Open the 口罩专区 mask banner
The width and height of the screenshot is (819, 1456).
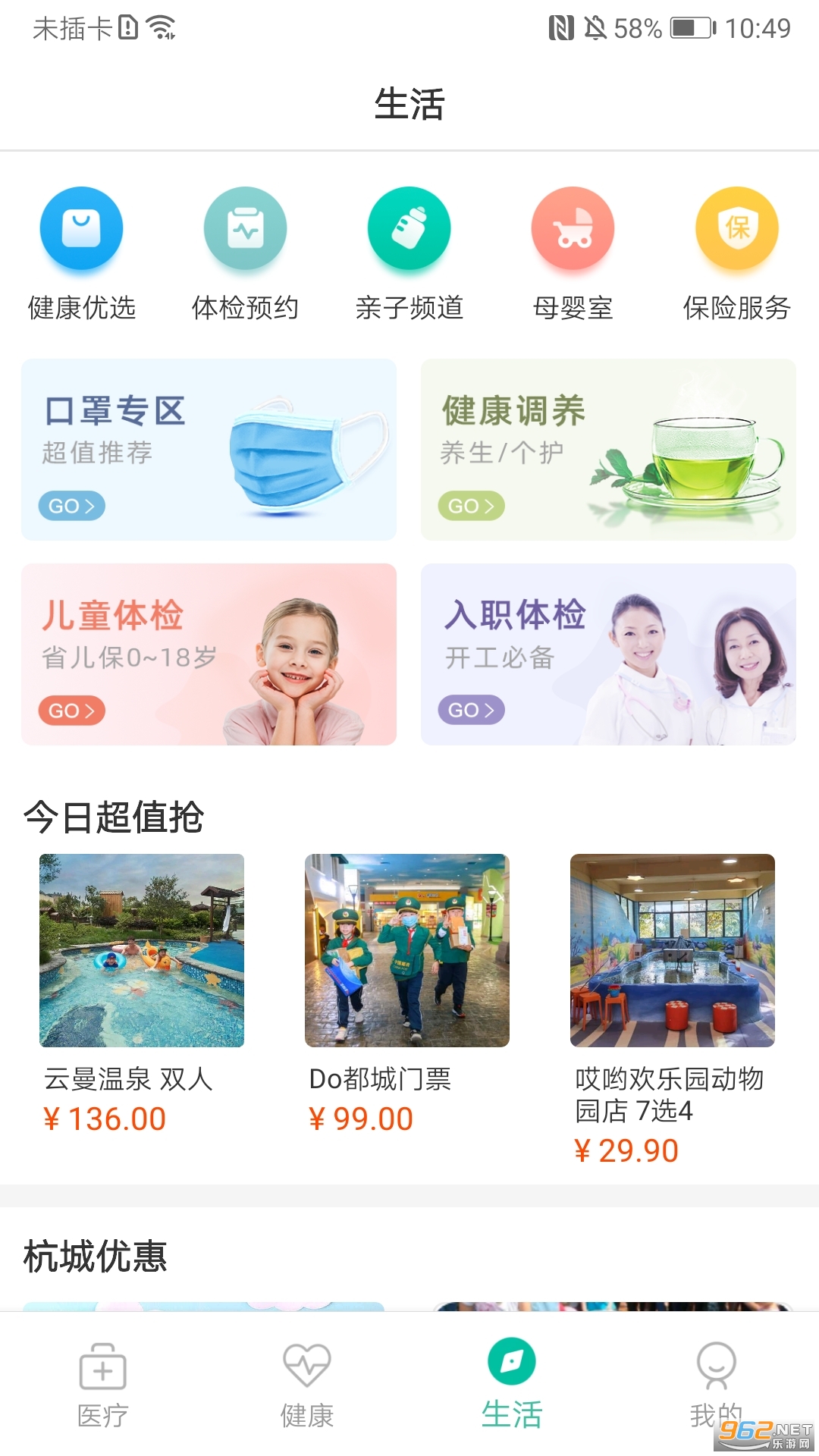(x=209, y=450)
